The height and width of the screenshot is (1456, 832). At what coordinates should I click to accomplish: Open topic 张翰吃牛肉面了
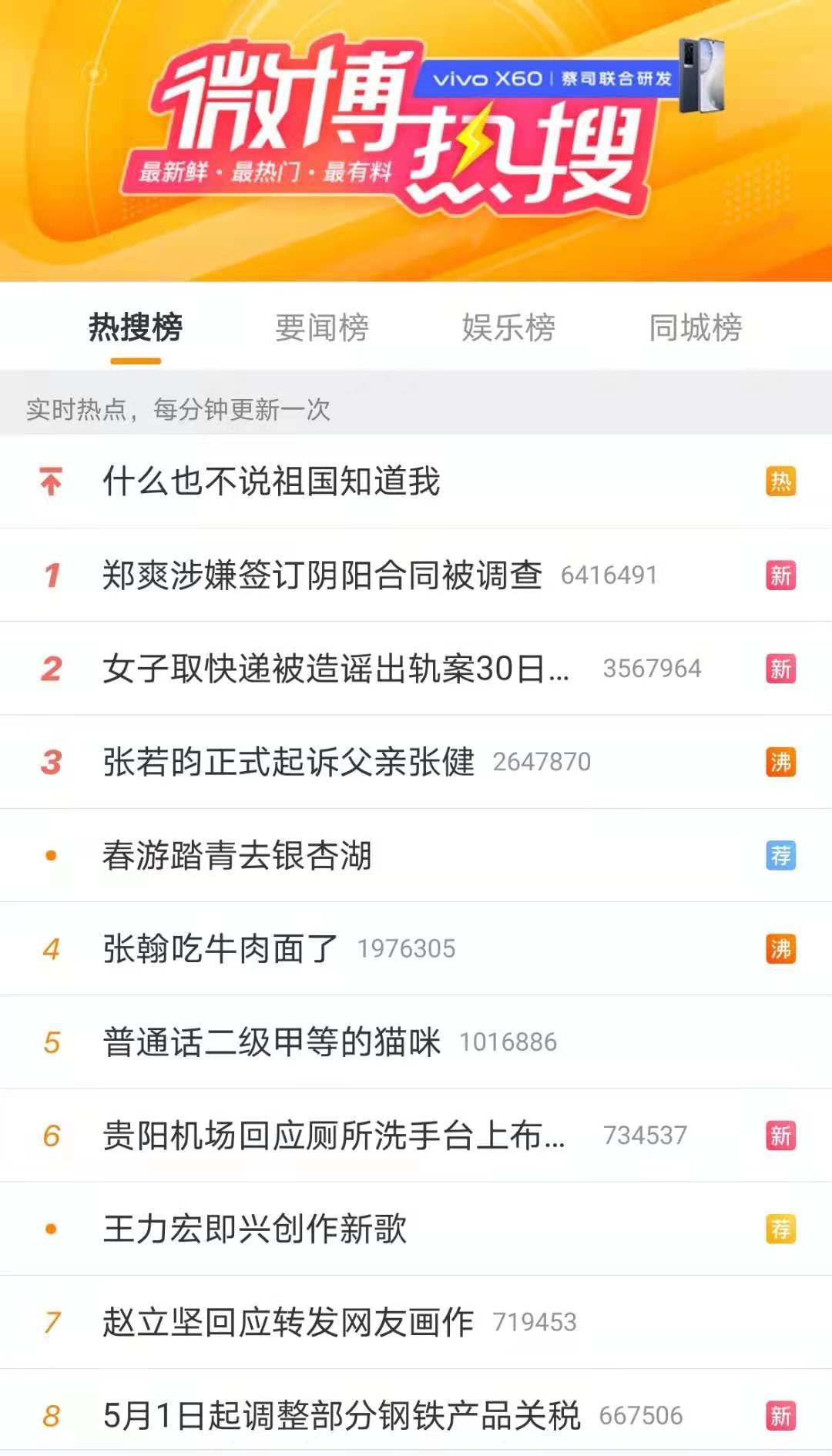click(220, 948)
